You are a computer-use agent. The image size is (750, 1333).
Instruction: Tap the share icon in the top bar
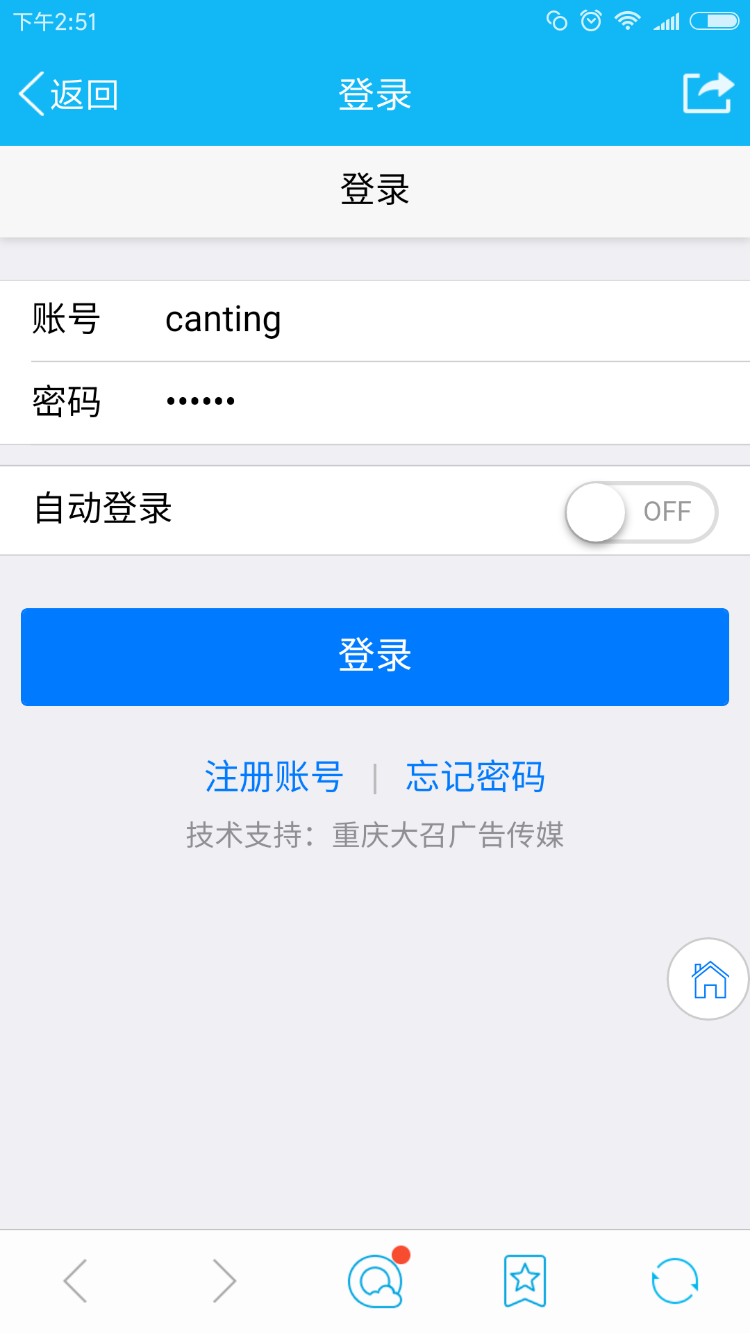707,91
